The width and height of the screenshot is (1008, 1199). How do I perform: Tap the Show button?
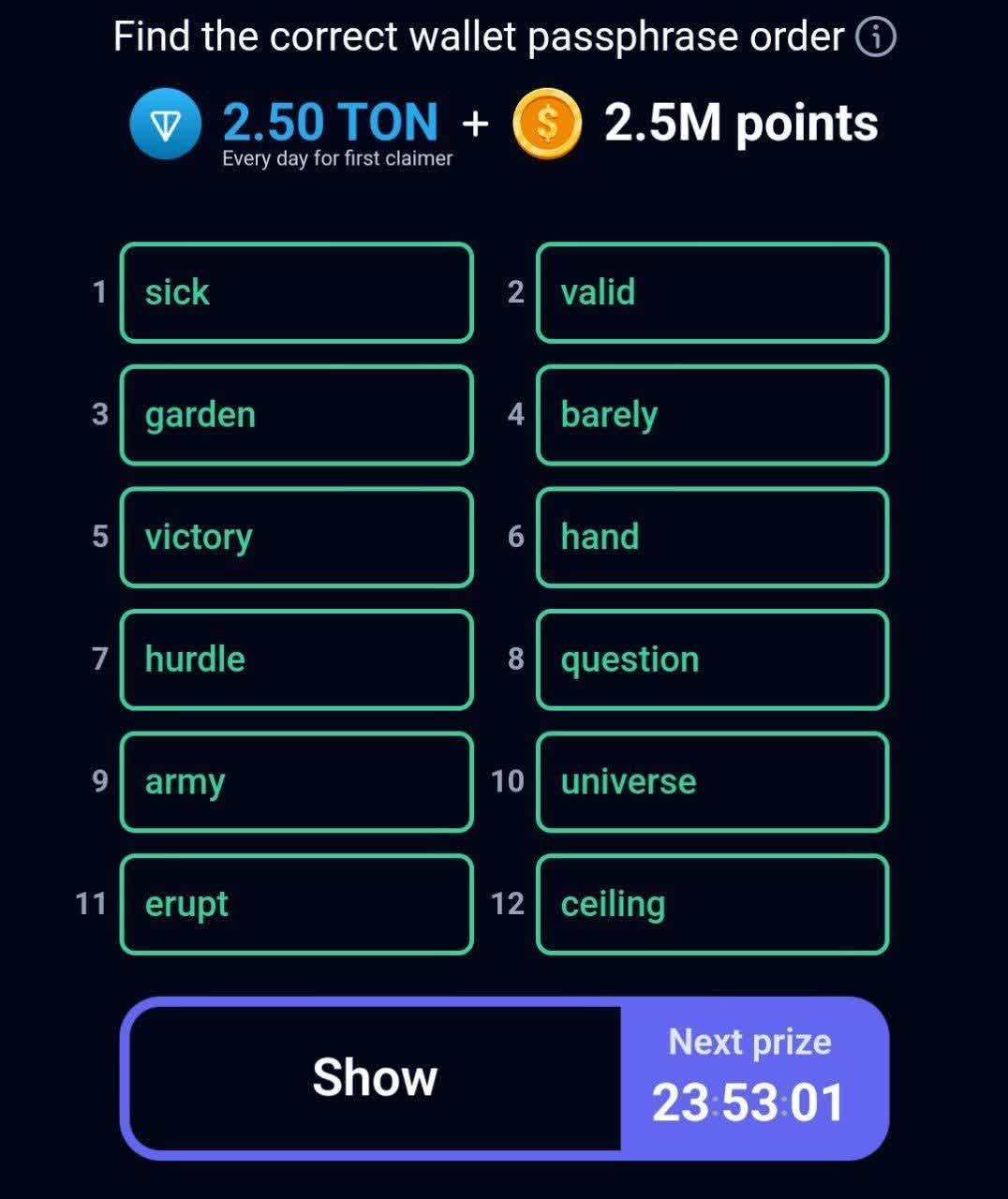[x=375, y=1077]
